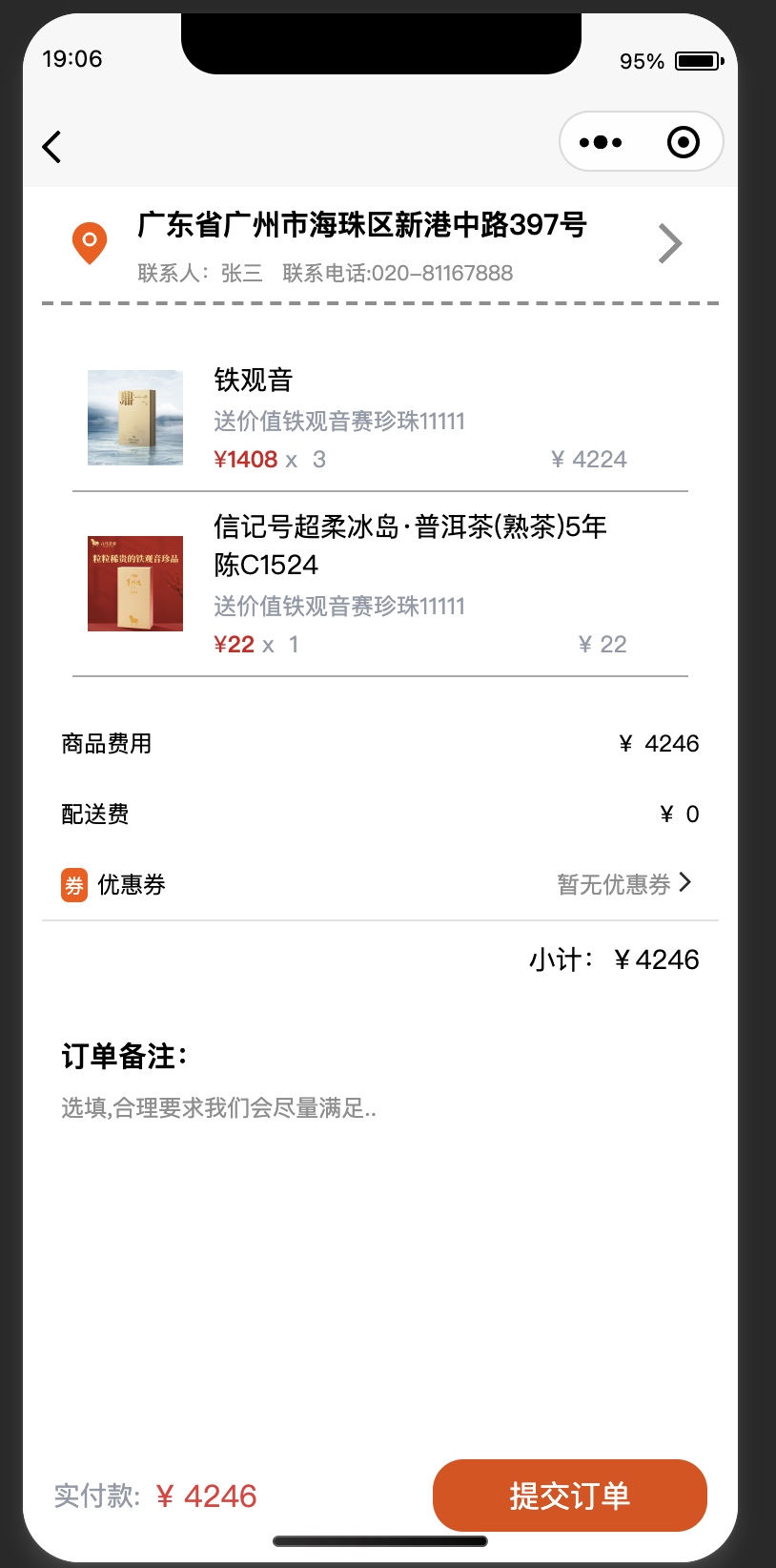Tap the 优惠券 row label

pyautogui.click(x=132, y=885)
